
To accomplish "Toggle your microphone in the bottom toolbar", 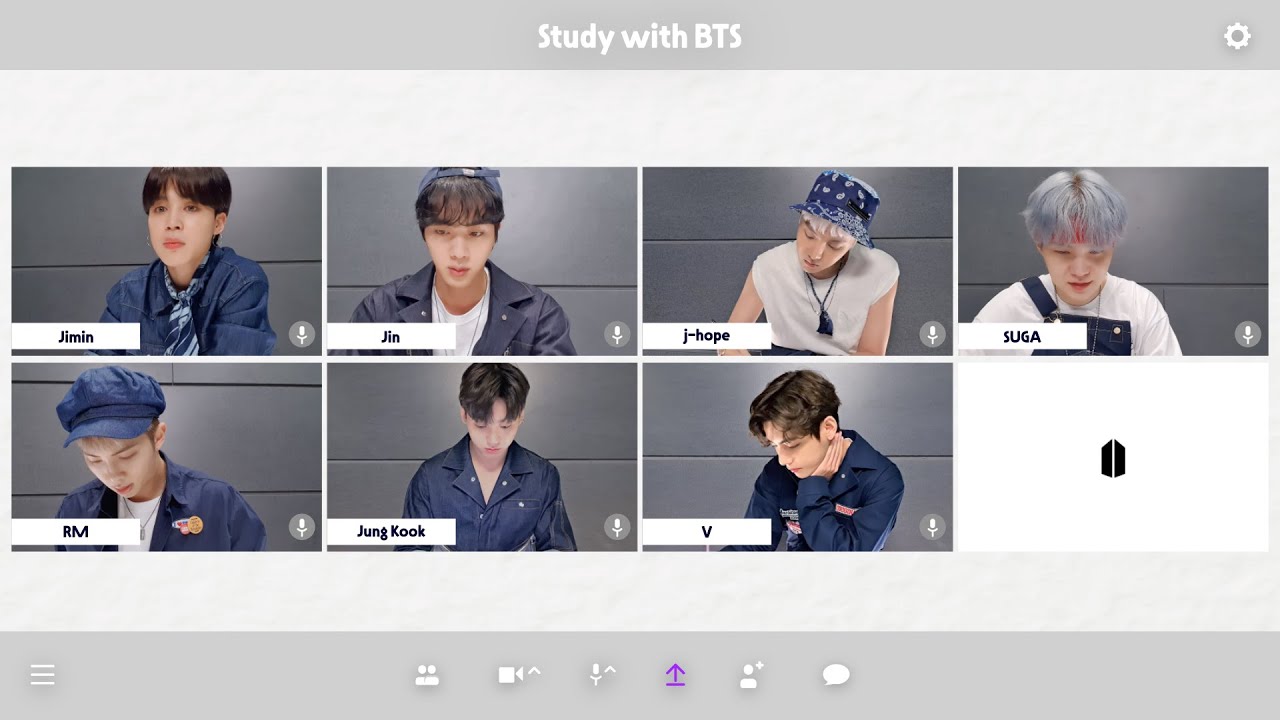I will click(x=596, y=675).
